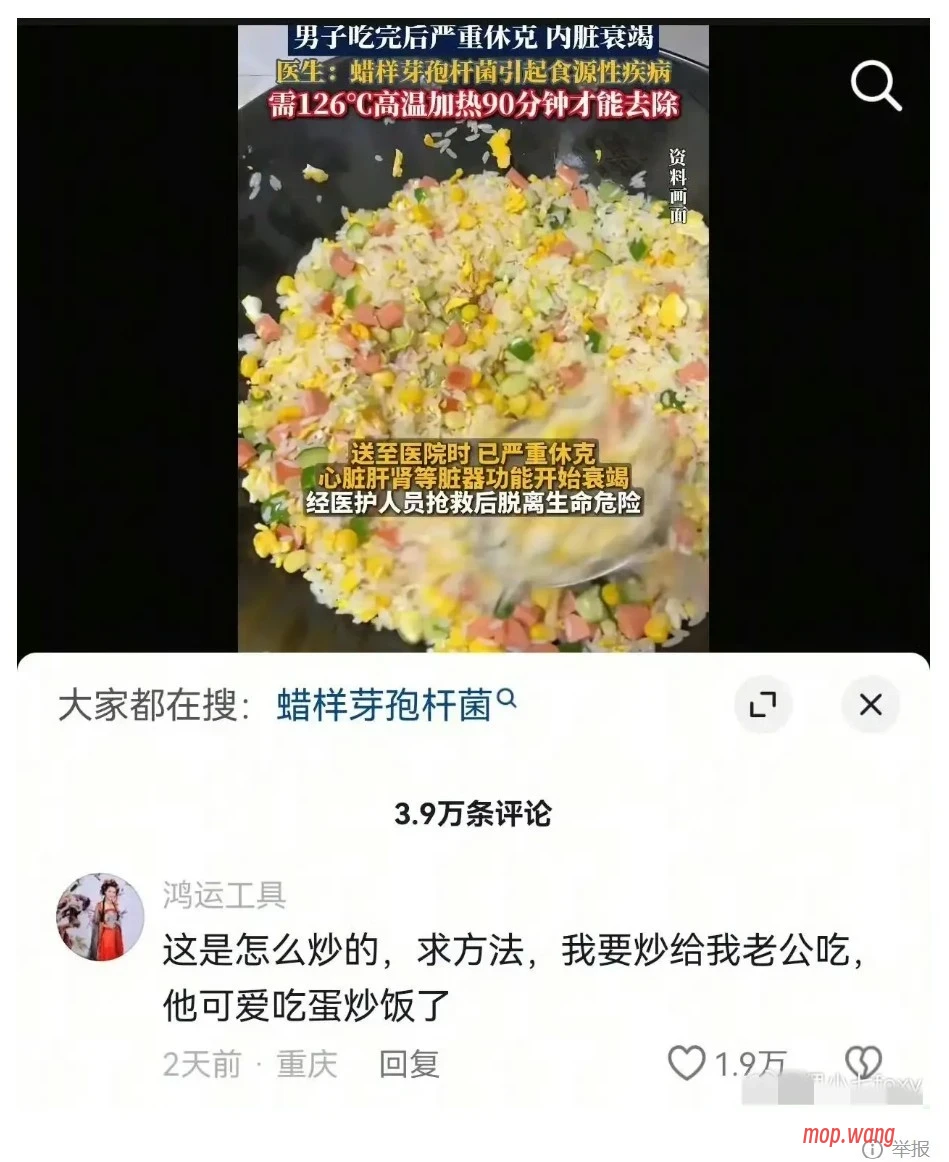Viewport: 949px width, 1162px height.
Task: Open the search magnifier icon
Action: (875, 85)
